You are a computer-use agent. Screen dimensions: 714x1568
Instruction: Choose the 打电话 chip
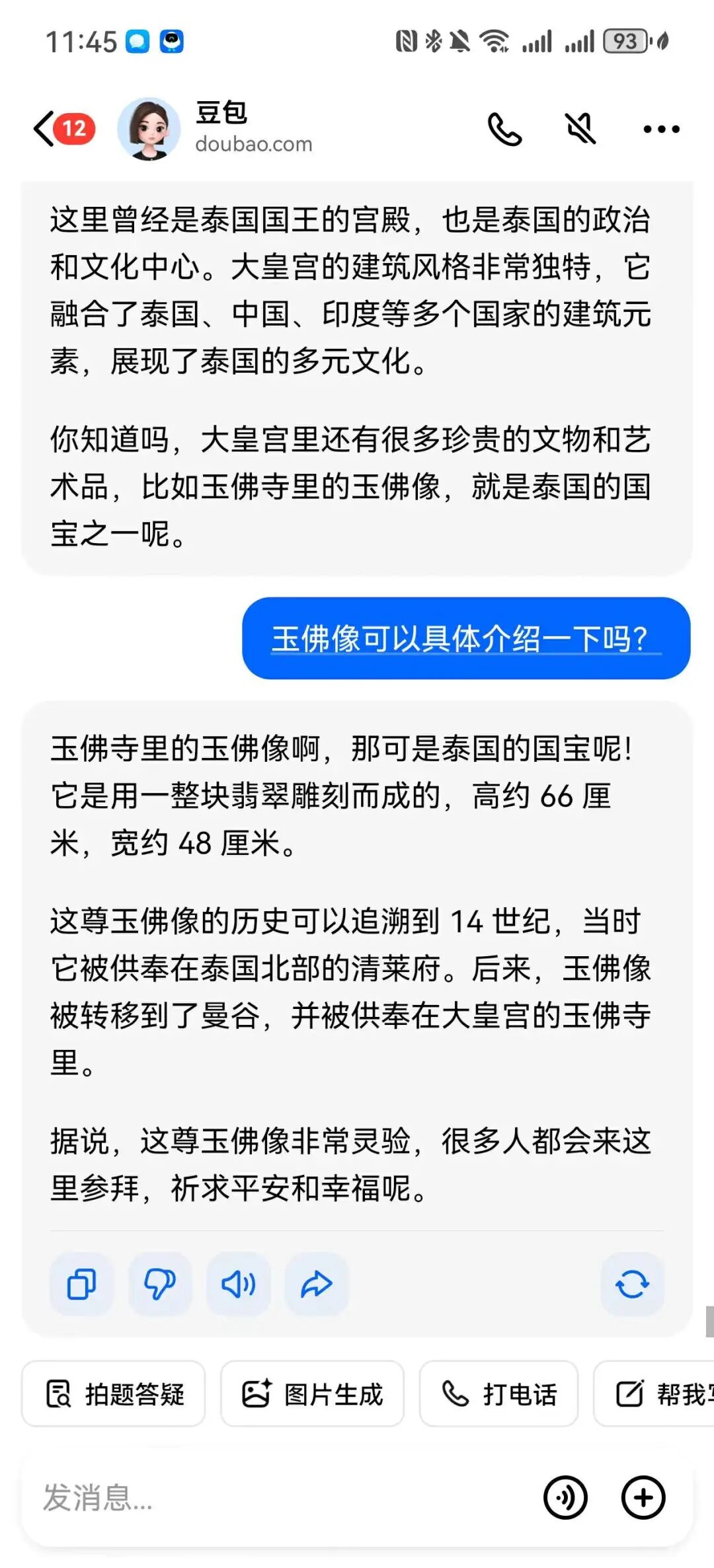(x=499, y=1394)
